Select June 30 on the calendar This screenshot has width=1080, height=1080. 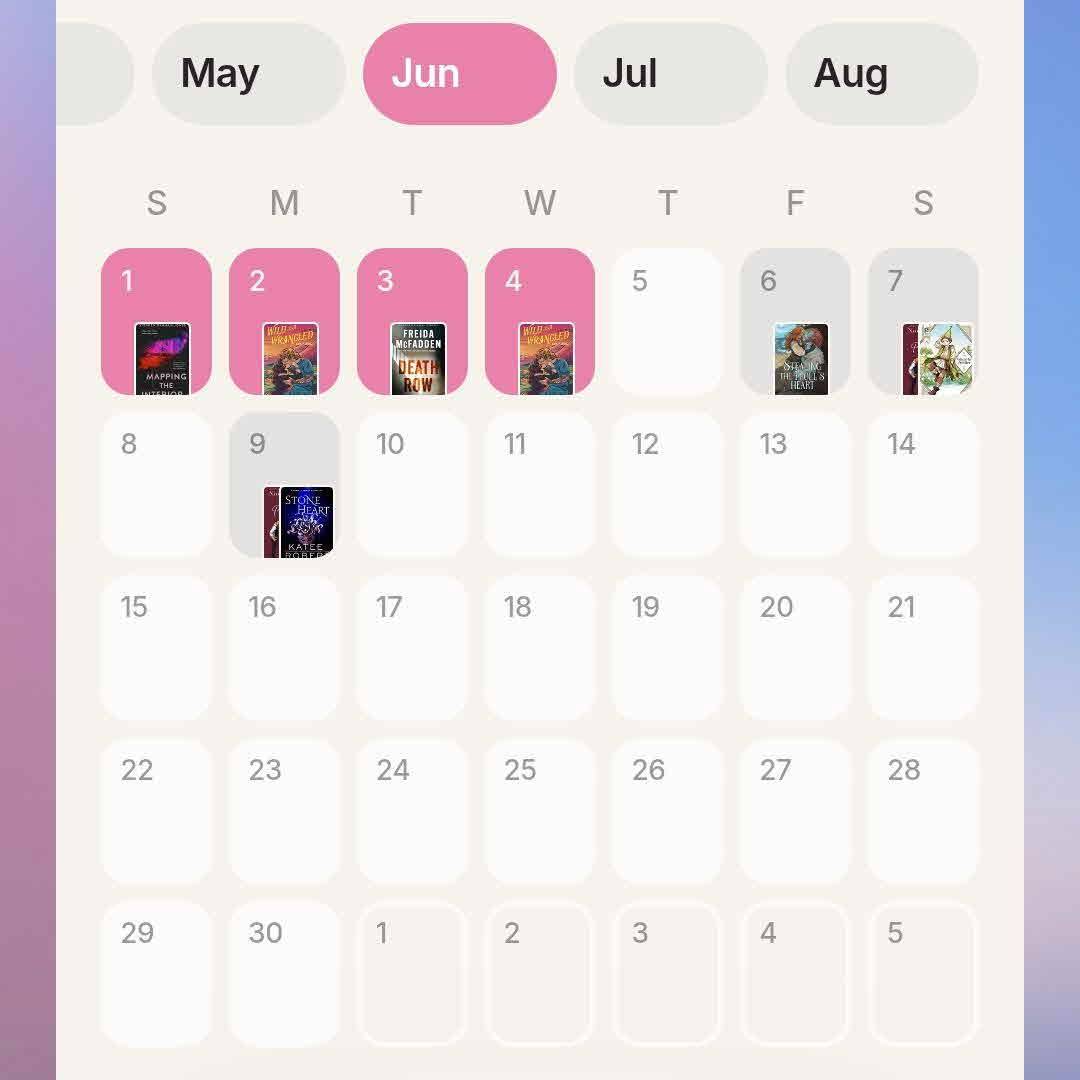(x=284, y=974)
